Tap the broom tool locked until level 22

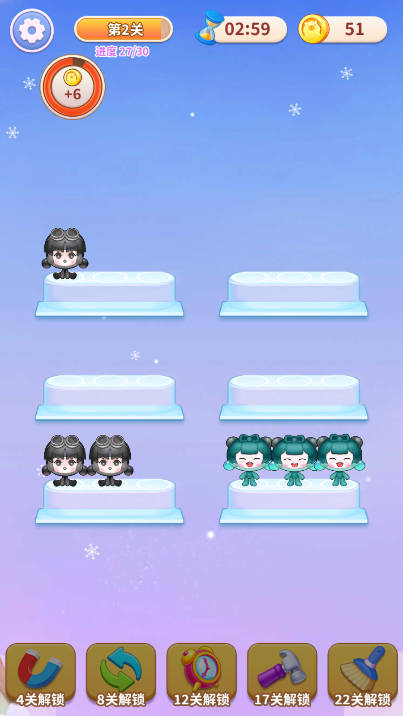point(363,674)
